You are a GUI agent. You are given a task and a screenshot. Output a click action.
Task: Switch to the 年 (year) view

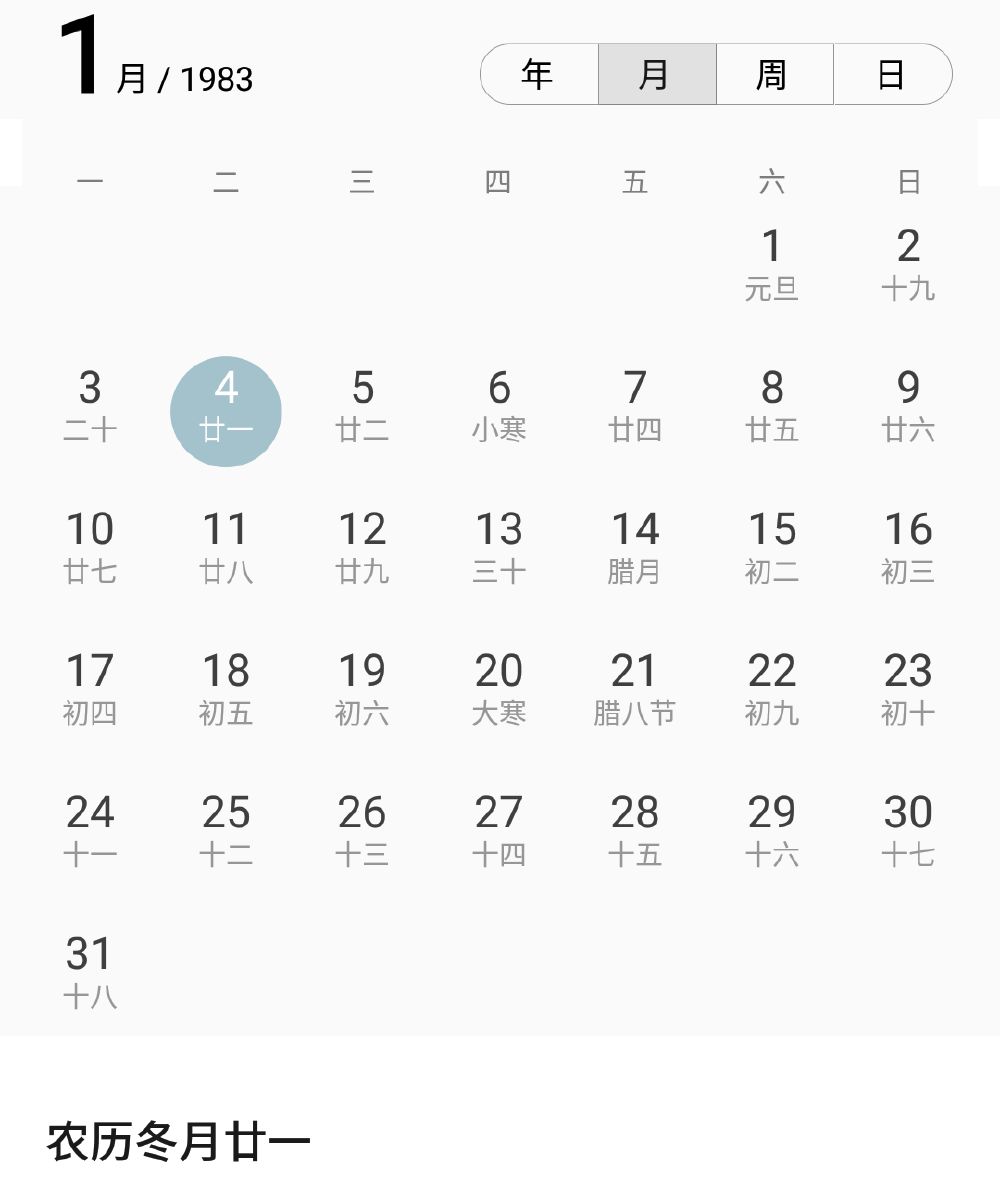pyautogui.click(x=539, y=74)
